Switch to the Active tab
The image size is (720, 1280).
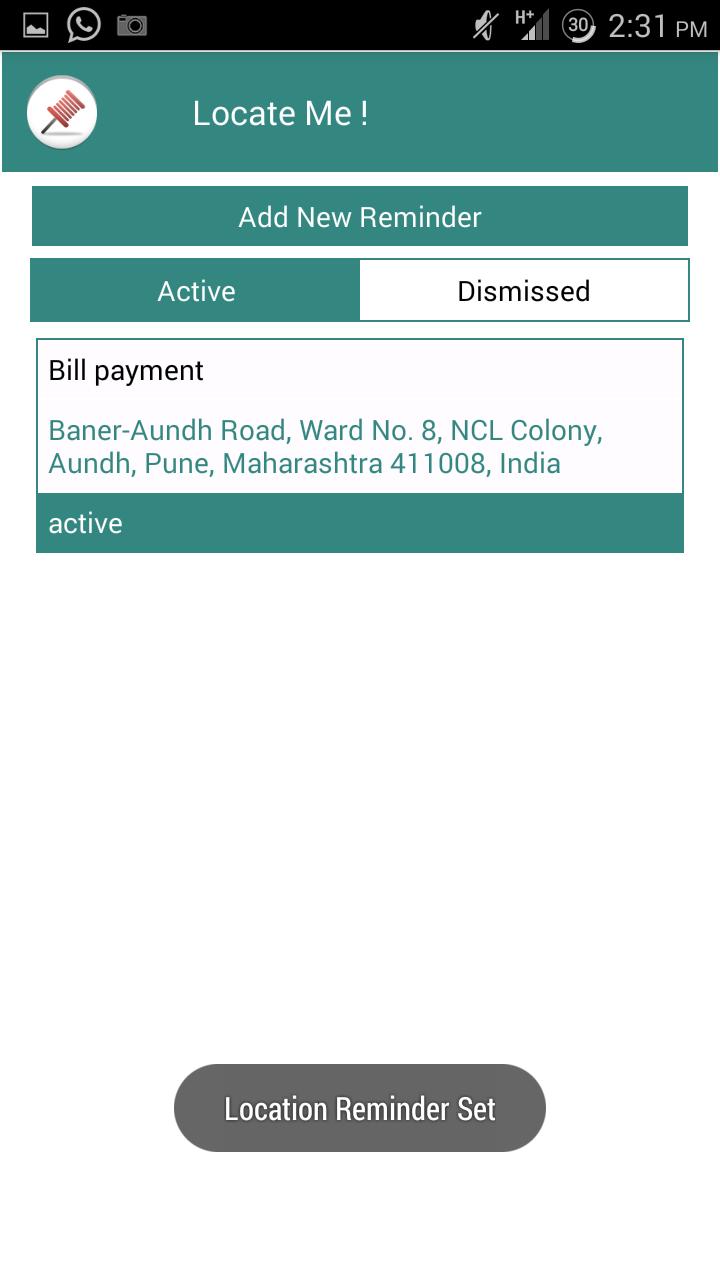(196, 291)
